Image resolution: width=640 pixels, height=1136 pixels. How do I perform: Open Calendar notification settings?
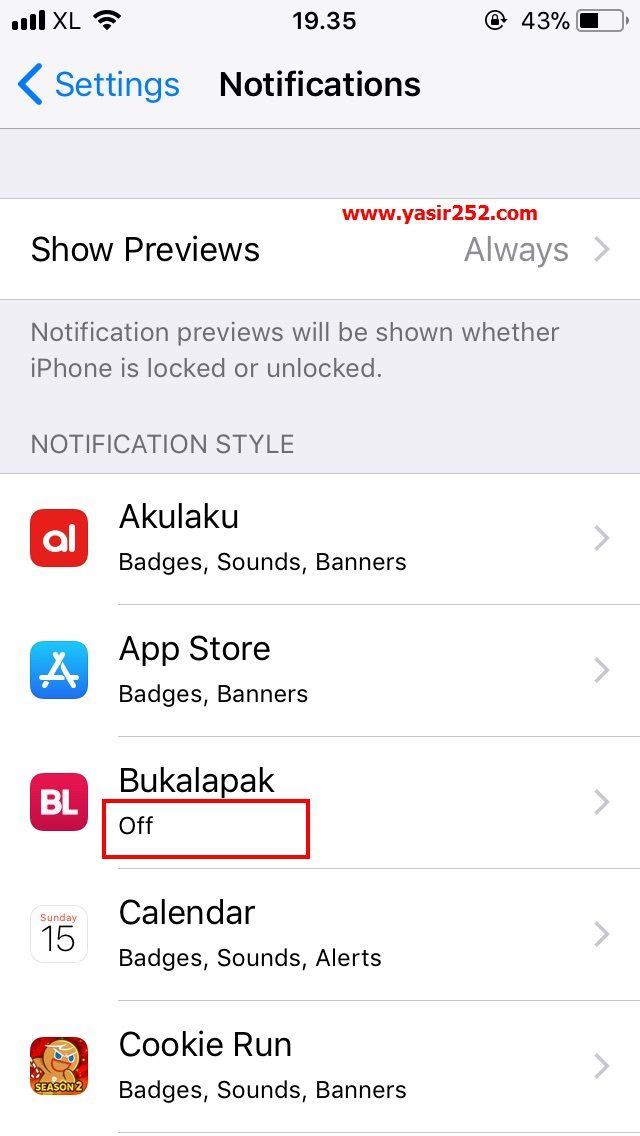tap(320, 934)
